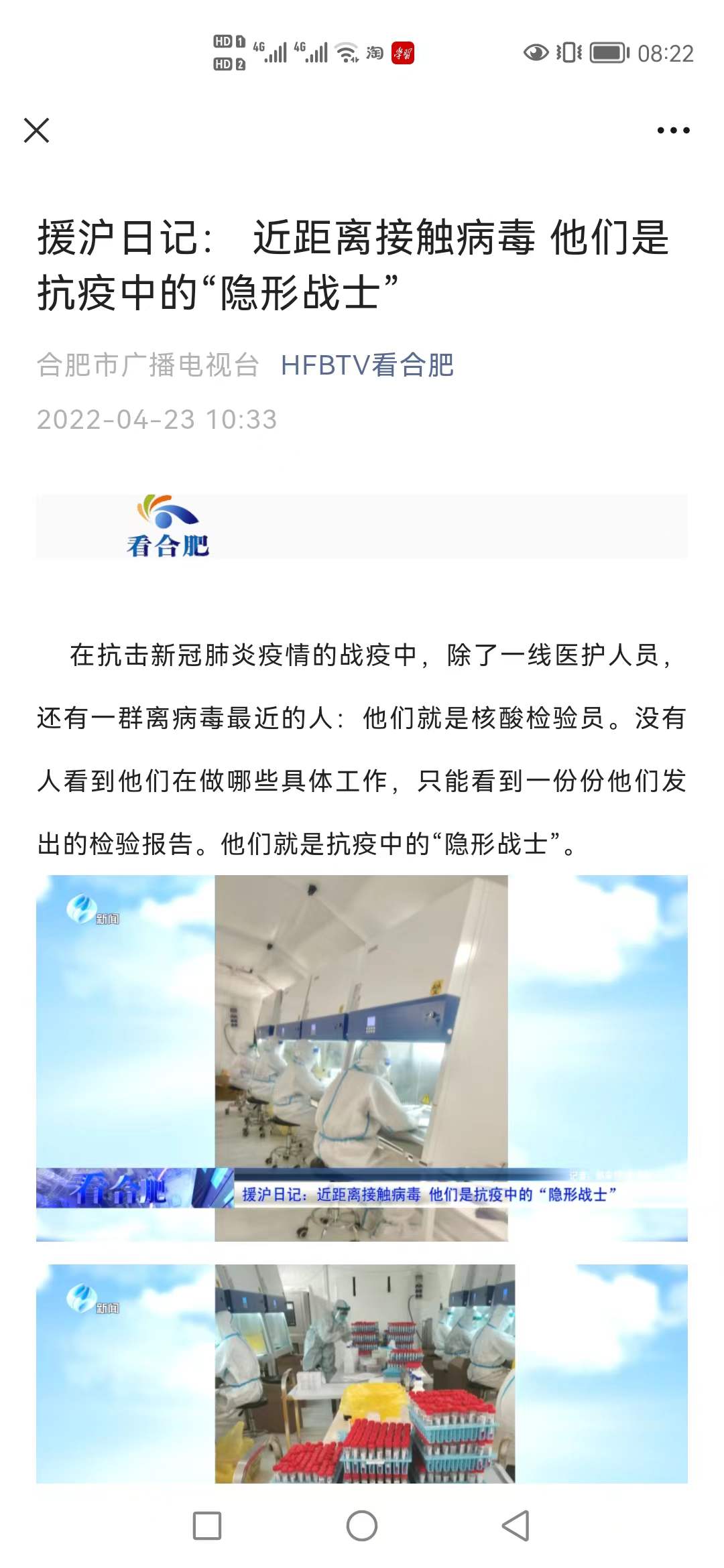Open the HFBTV看合肥 account link
724x1568 pixels.
pyautogui.click(x=367, y=365)
